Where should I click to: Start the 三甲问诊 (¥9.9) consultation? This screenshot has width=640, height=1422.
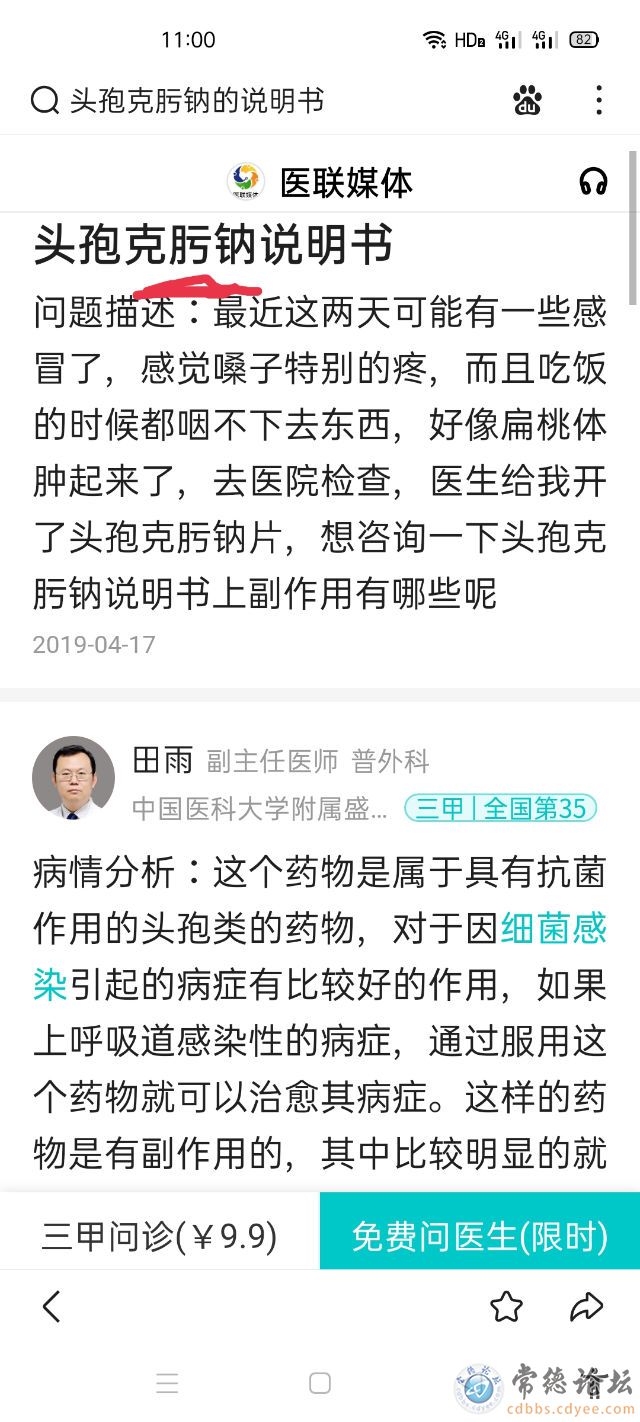(160, 1236)
